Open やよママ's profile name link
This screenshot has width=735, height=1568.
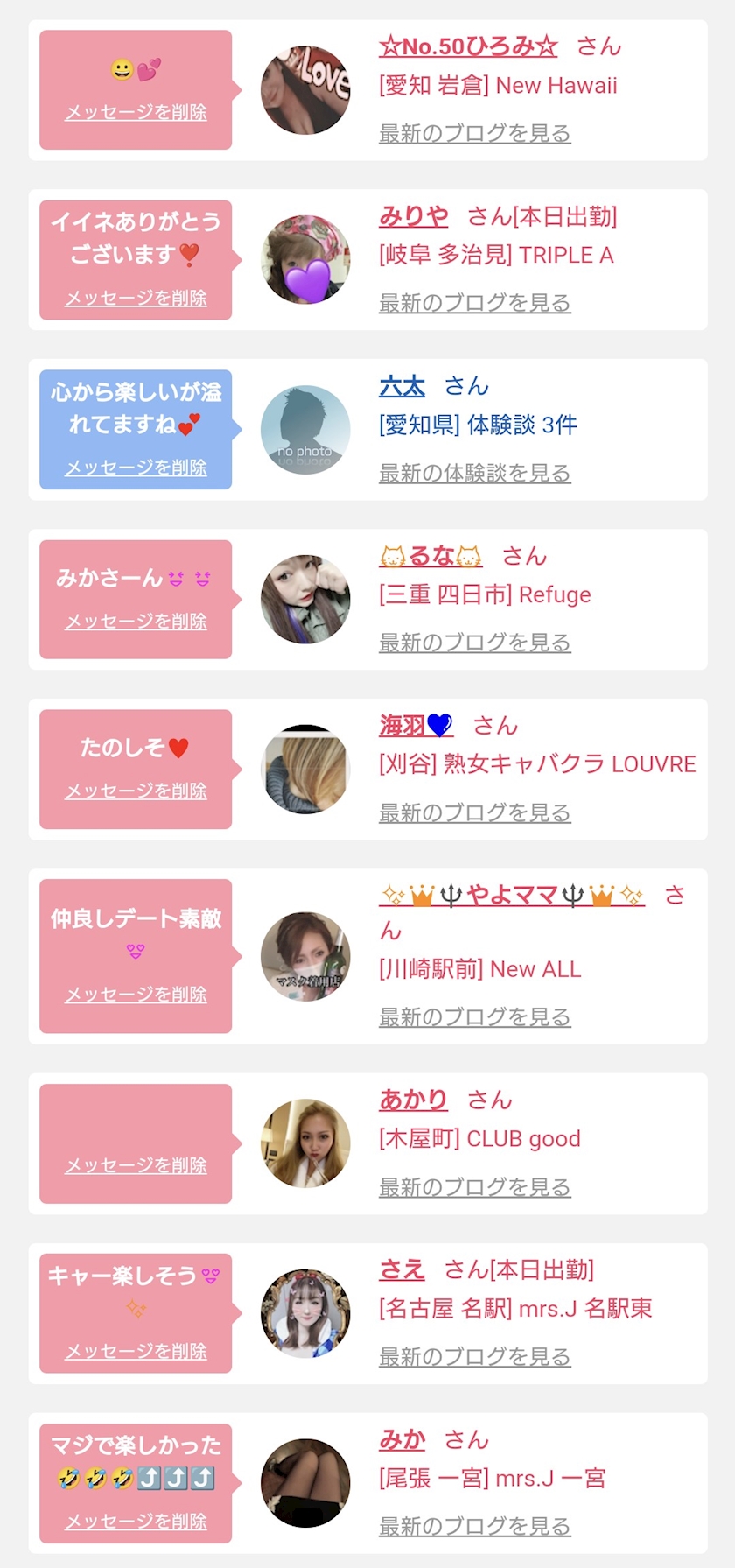512,895
